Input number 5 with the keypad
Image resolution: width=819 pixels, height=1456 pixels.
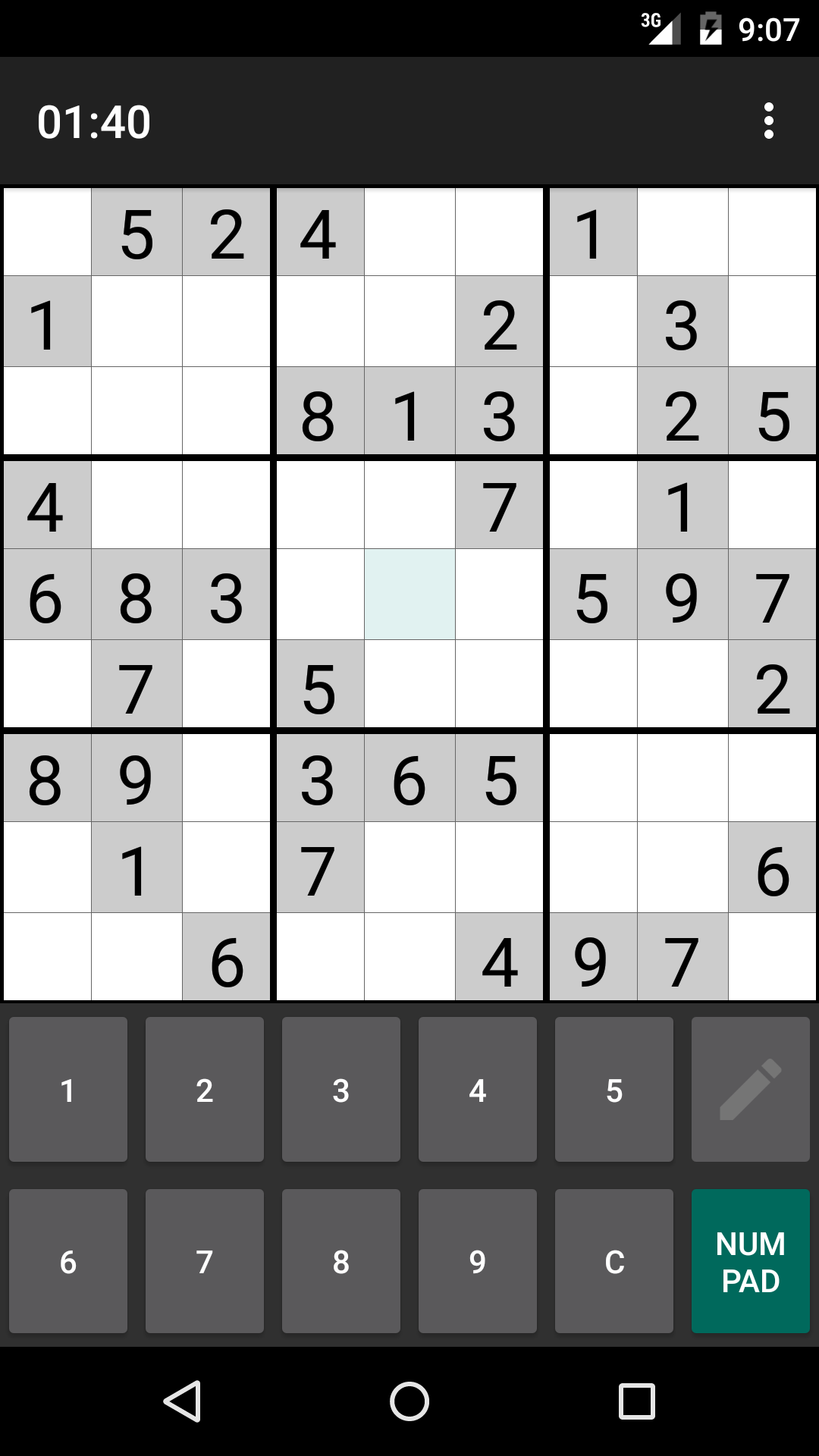tap(614, 1090)
